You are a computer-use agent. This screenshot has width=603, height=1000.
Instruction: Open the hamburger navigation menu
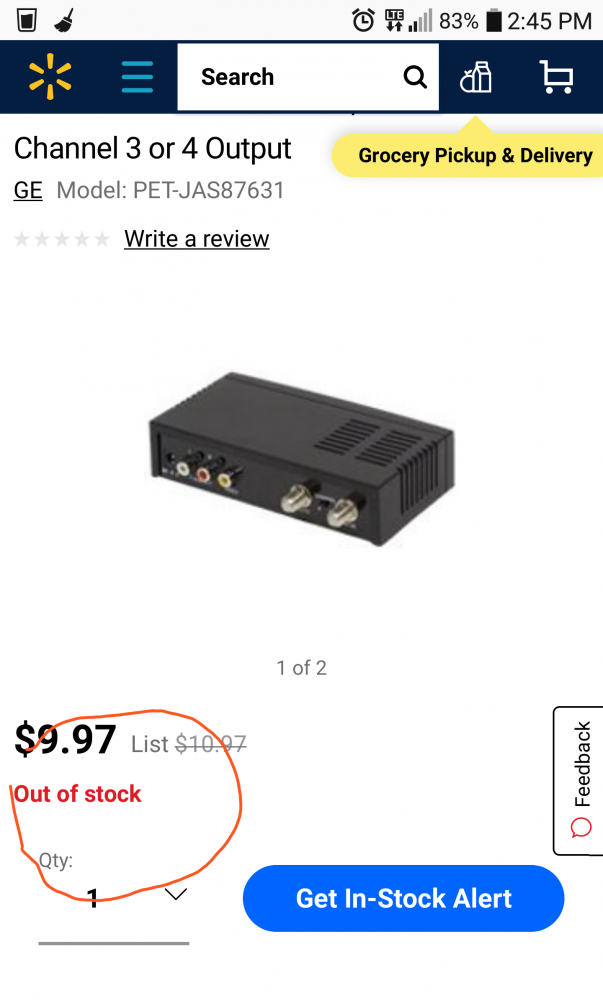[137, 77]
